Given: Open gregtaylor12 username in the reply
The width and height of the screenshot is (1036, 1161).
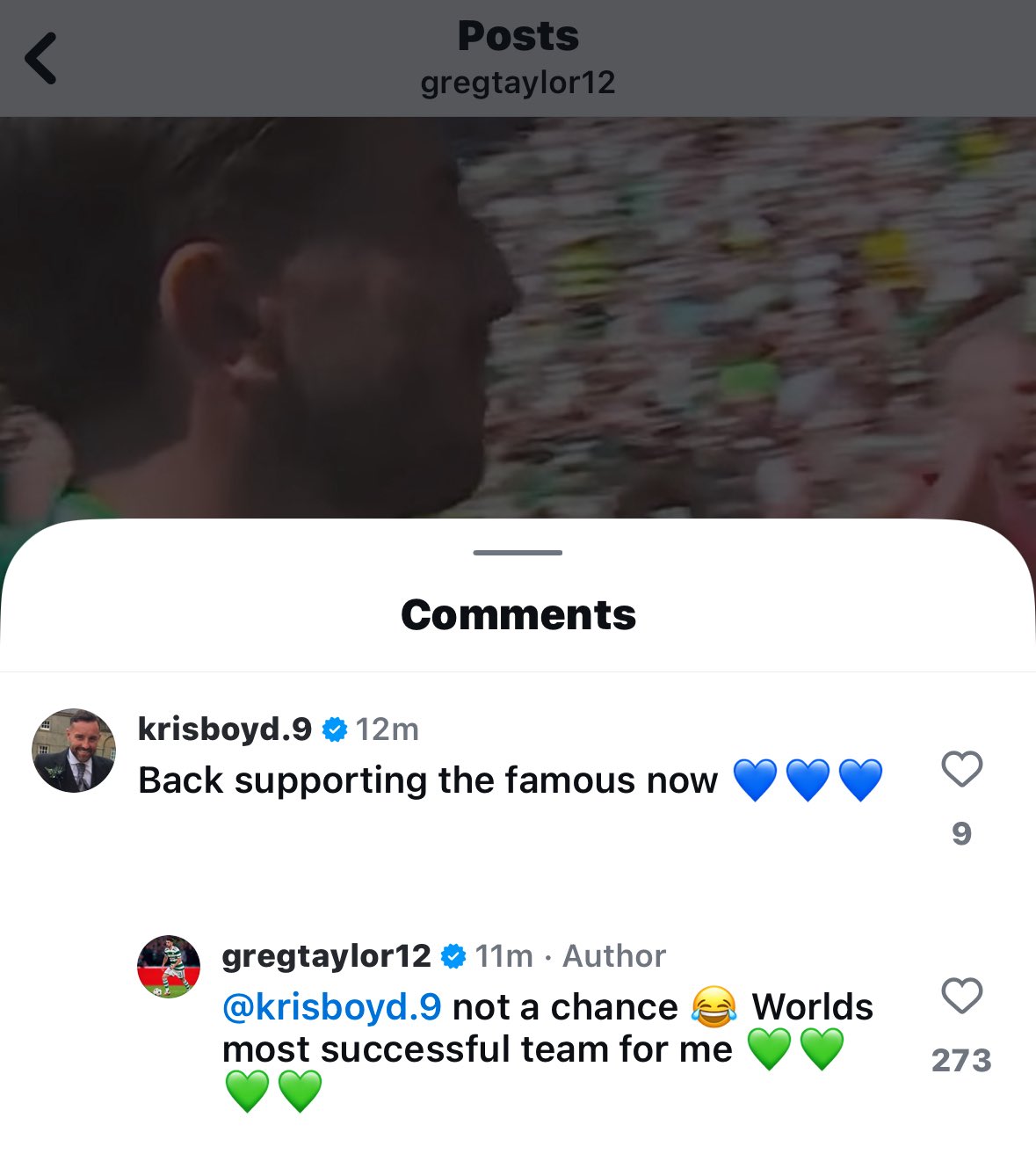Looking at the screenshot, I should click(326, 955).
